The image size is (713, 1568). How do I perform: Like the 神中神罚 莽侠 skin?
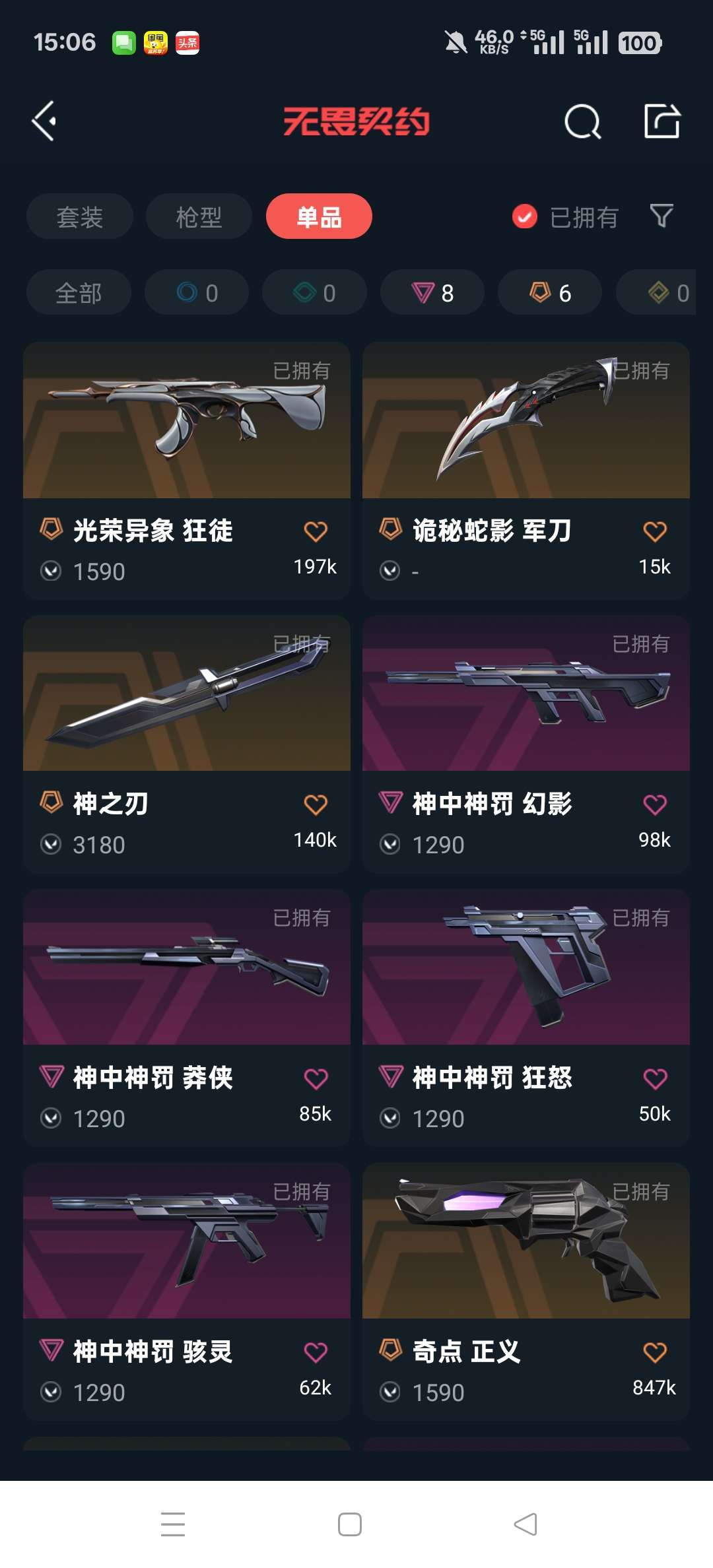[x=316, y=1078]
